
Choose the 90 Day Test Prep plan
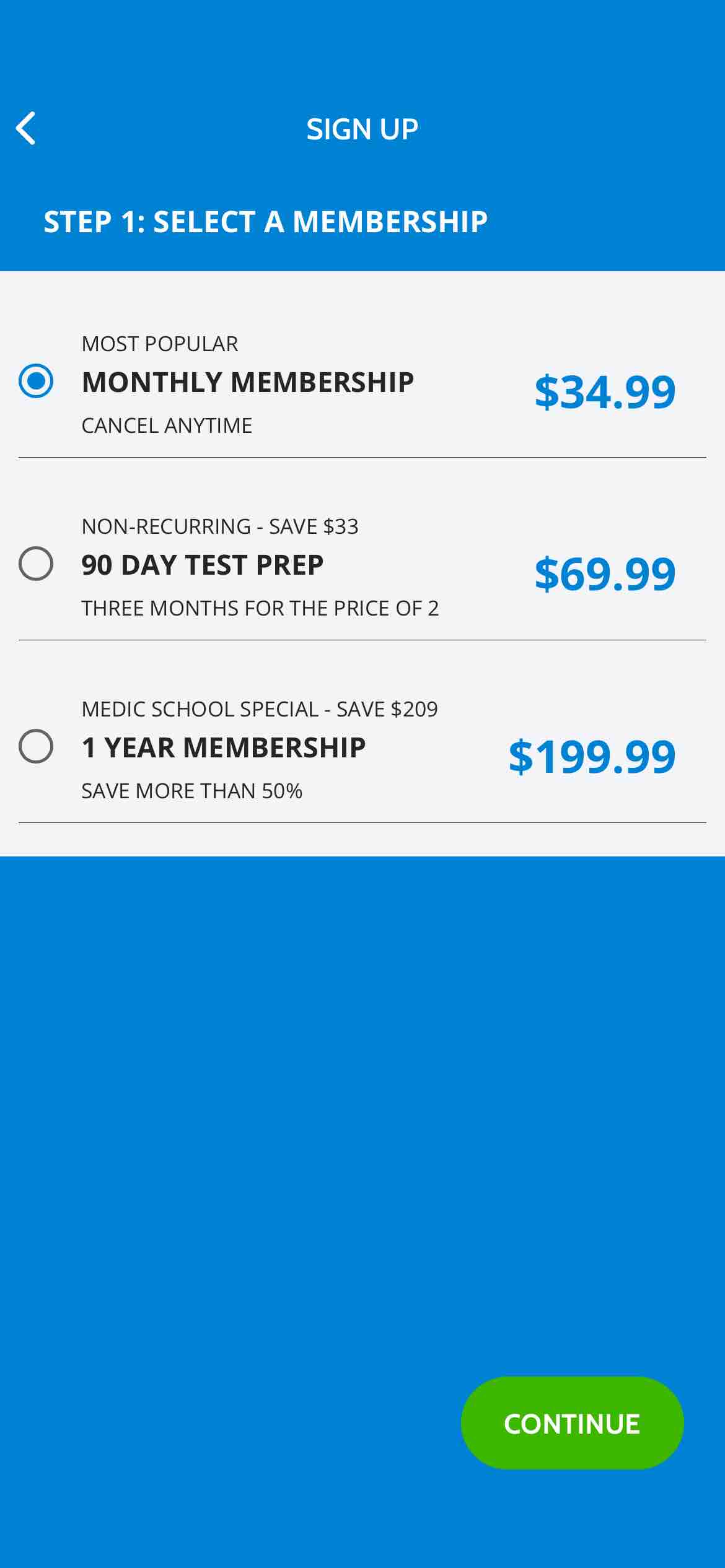coord(36,564)
